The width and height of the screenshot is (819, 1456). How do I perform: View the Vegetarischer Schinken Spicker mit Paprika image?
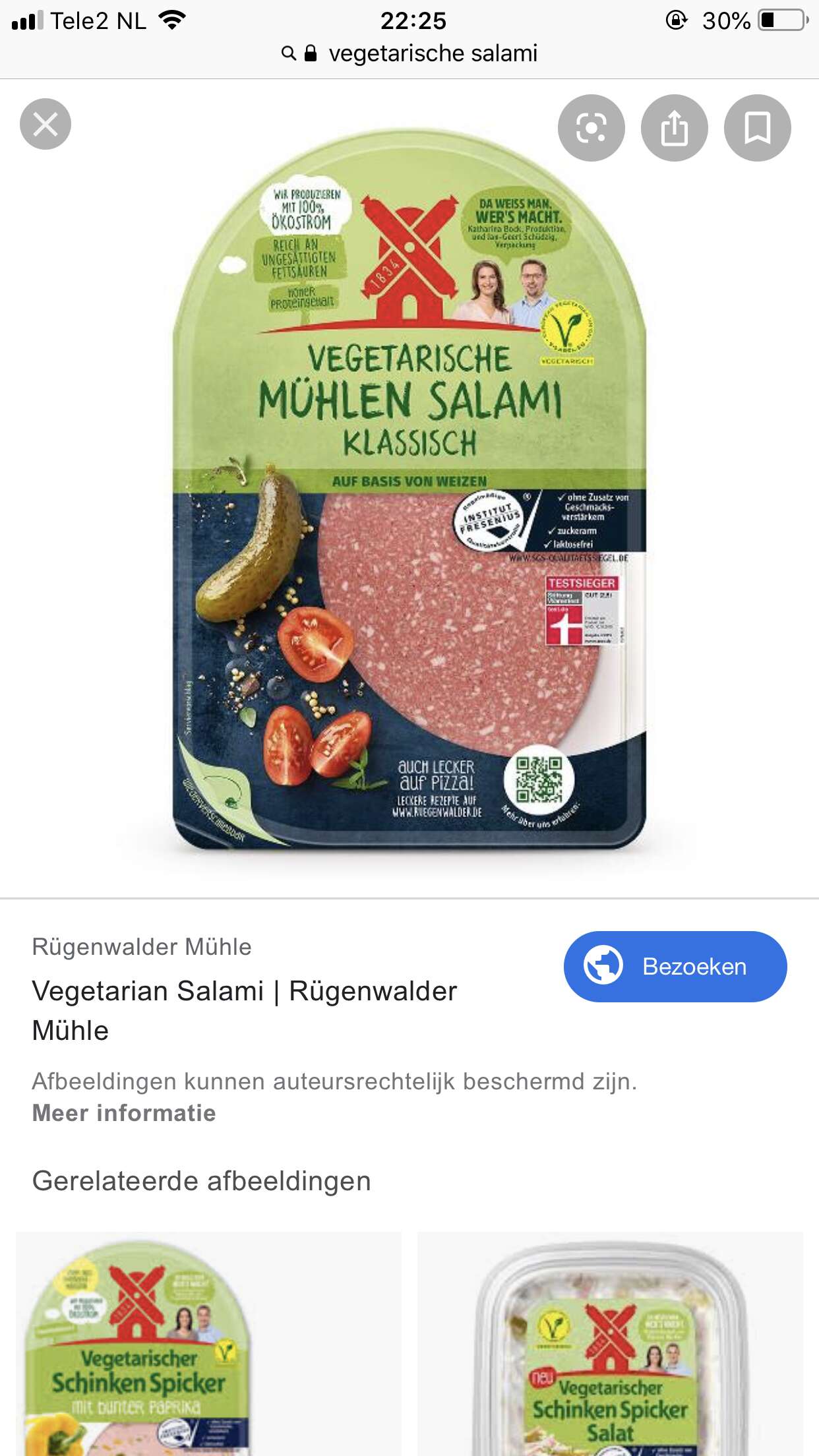click(208, 1344)
